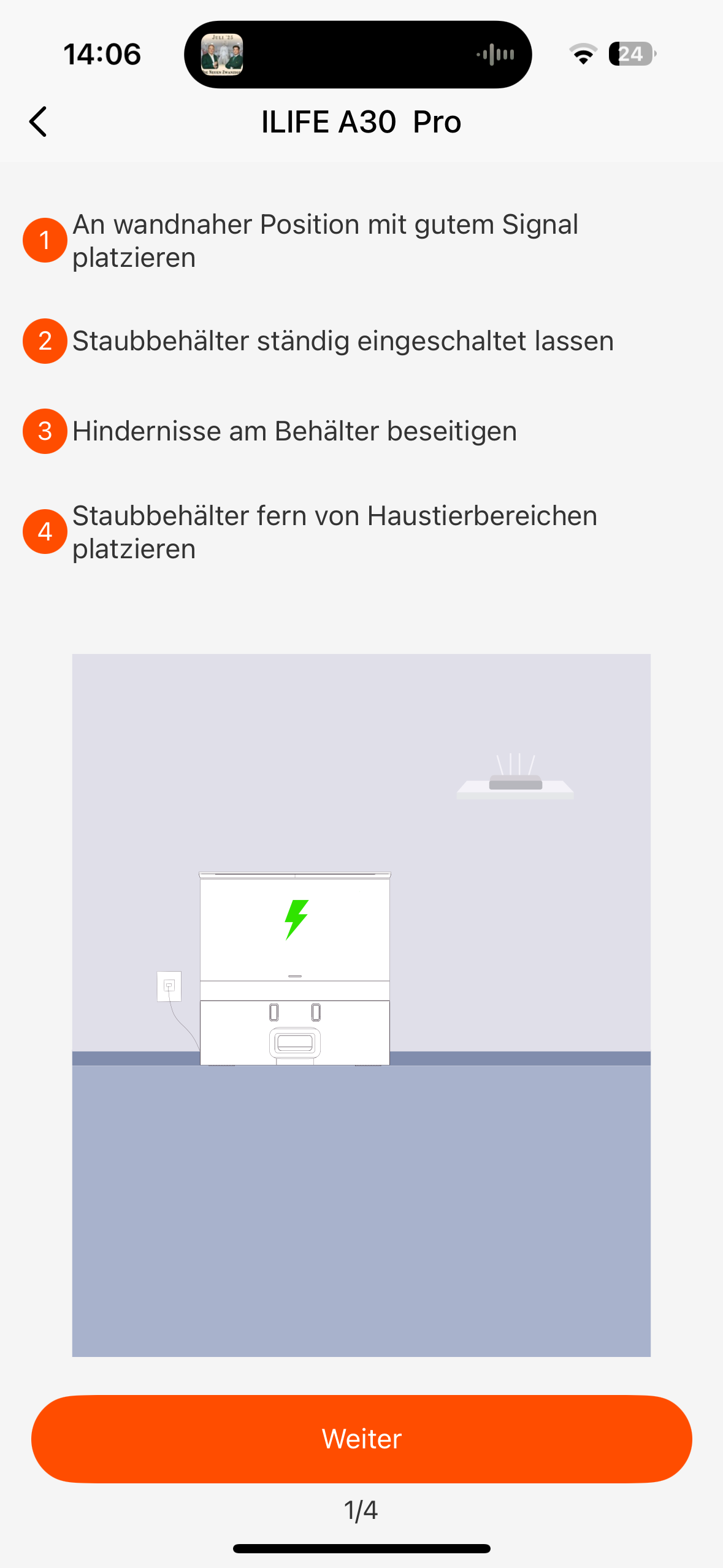723x1568 pixels.
Task: Go back with the arrow icon
Action: click(38, 121)
